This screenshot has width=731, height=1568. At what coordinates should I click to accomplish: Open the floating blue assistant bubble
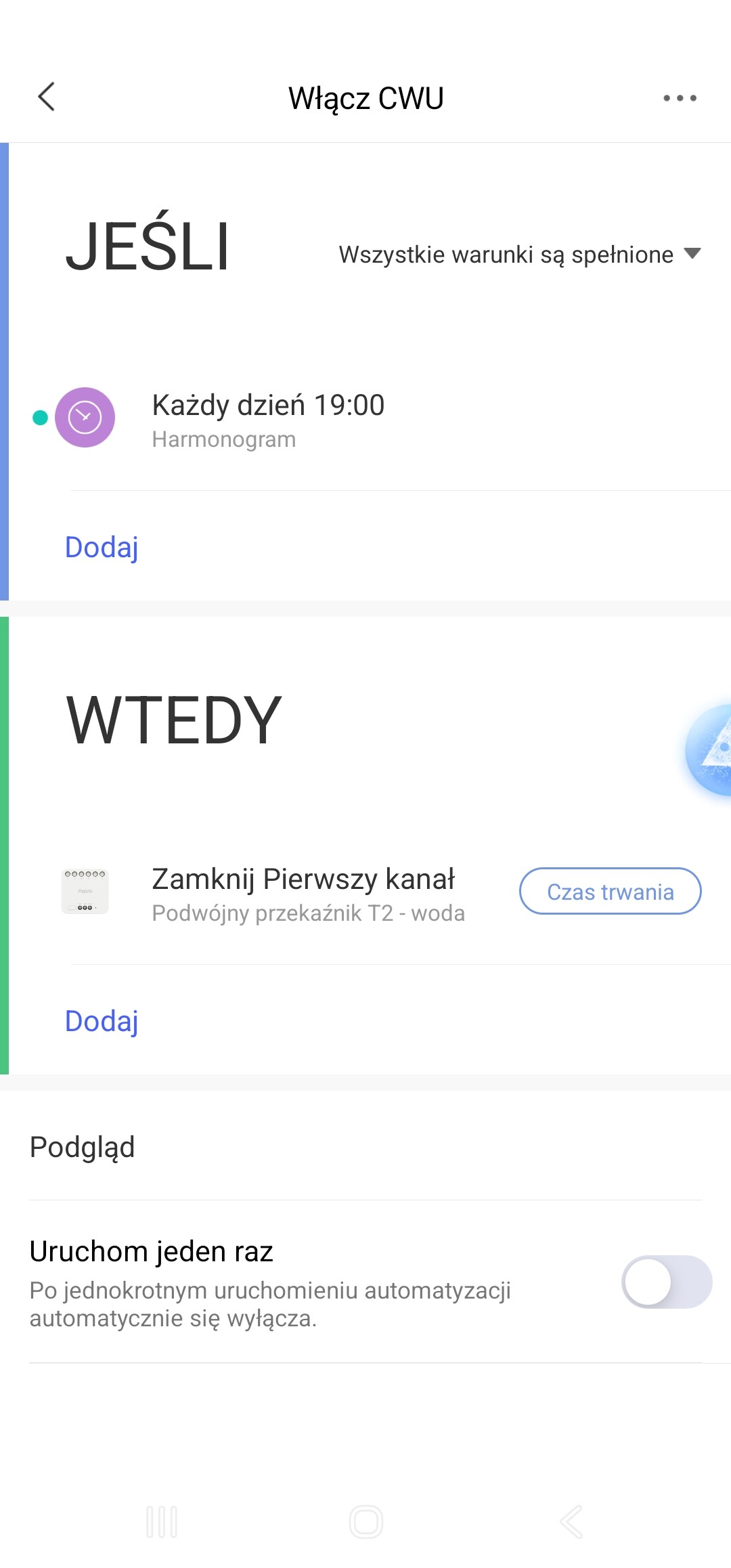pos(711,749)
